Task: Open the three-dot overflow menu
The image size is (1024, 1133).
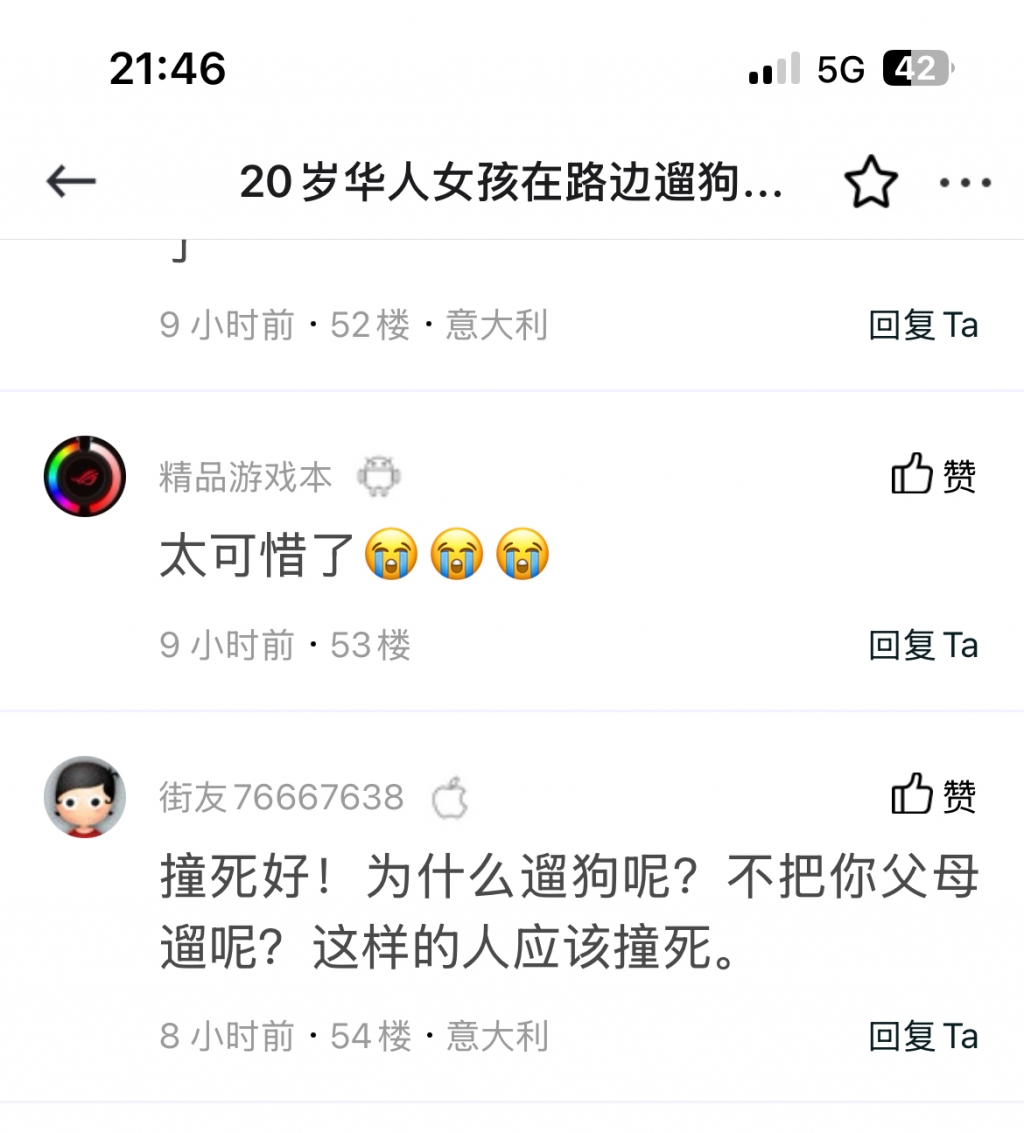Action: [965, 183]
